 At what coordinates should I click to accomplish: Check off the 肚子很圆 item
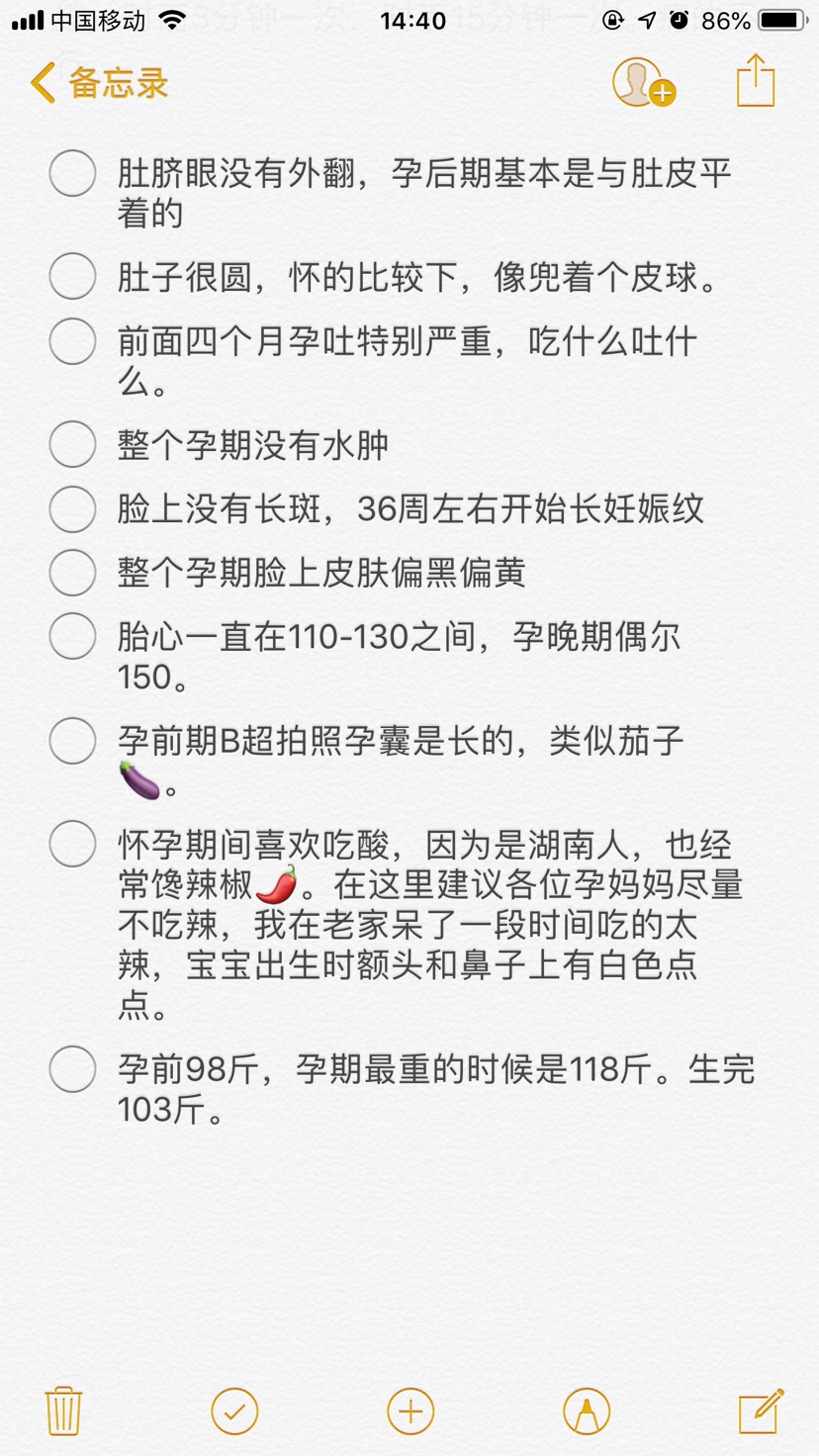click(x=73, y=276)
